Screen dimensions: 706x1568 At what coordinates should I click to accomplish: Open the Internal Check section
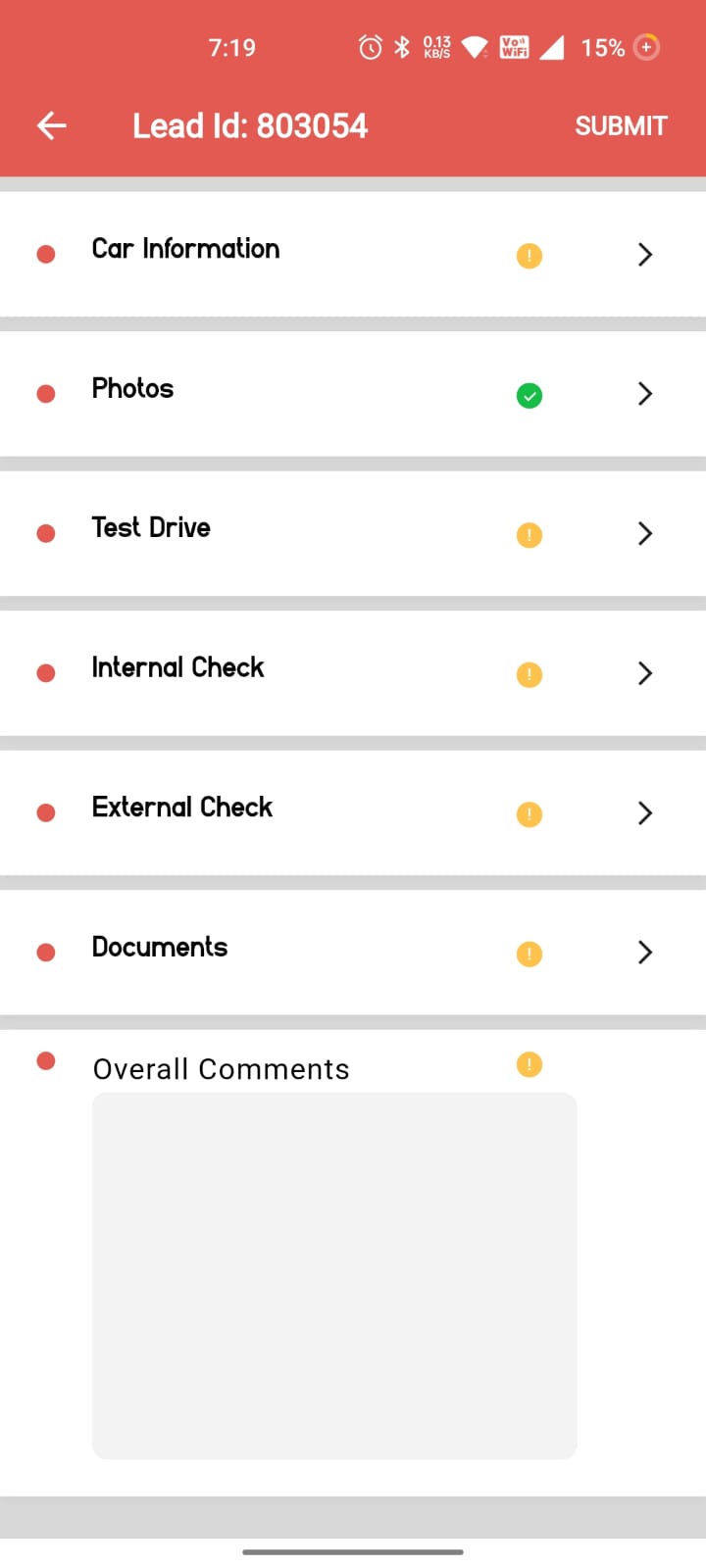pyautogui.click(x=177, y=668)
